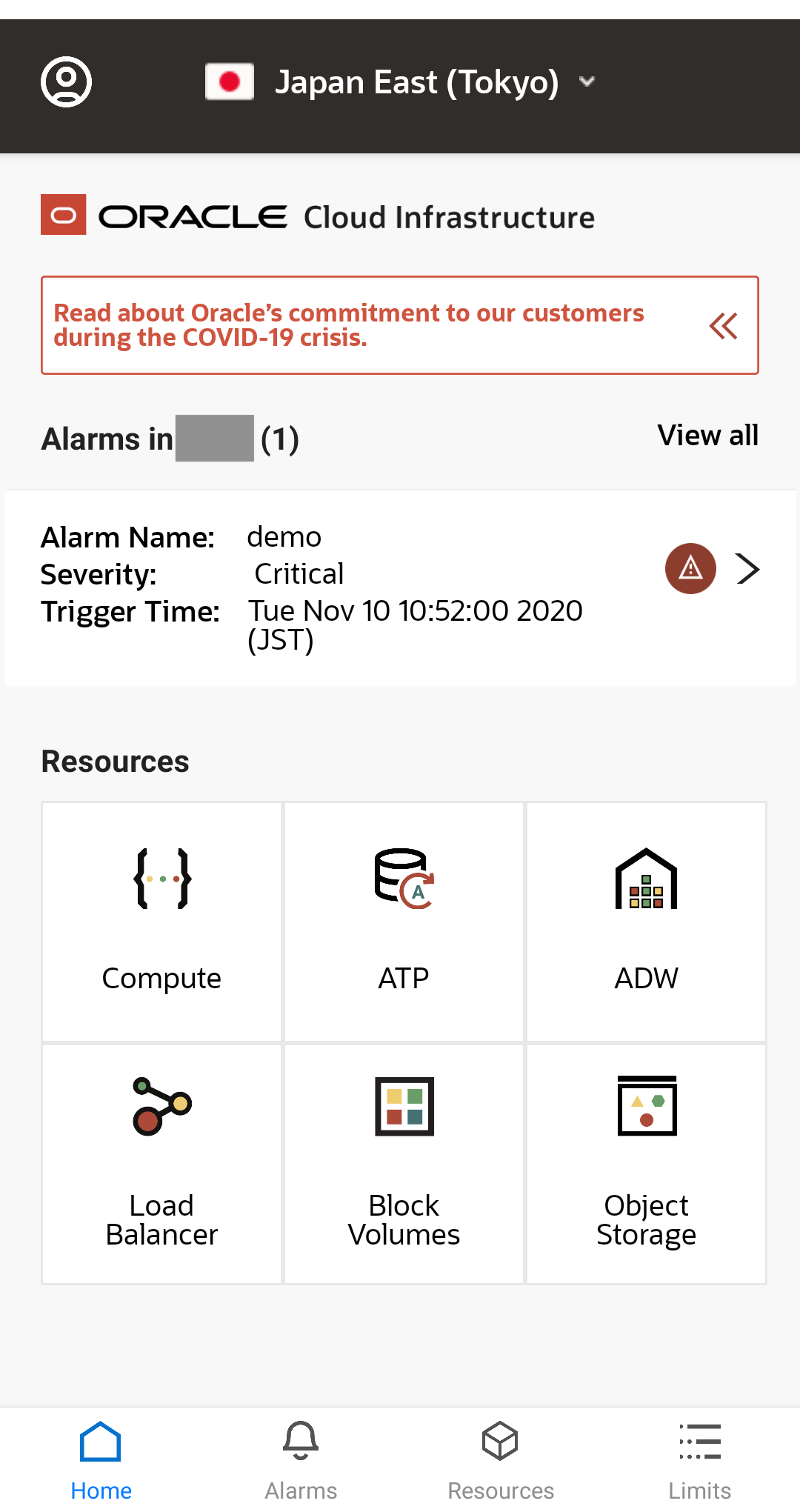Open the user profile icon
The image size is (800, 1512).
coord(66,81)
